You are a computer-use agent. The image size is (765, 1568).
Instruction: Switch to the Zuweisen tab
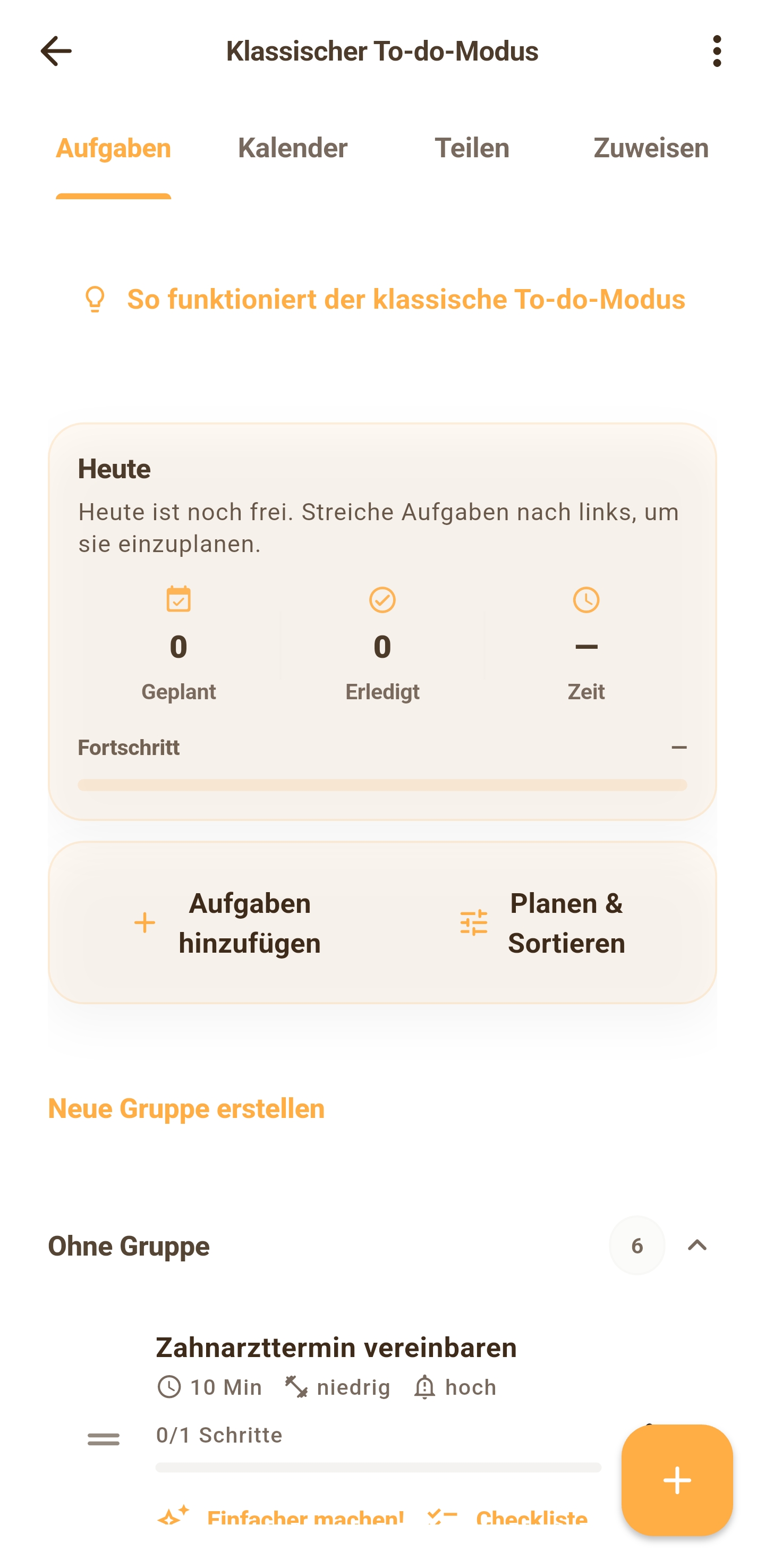651,148
